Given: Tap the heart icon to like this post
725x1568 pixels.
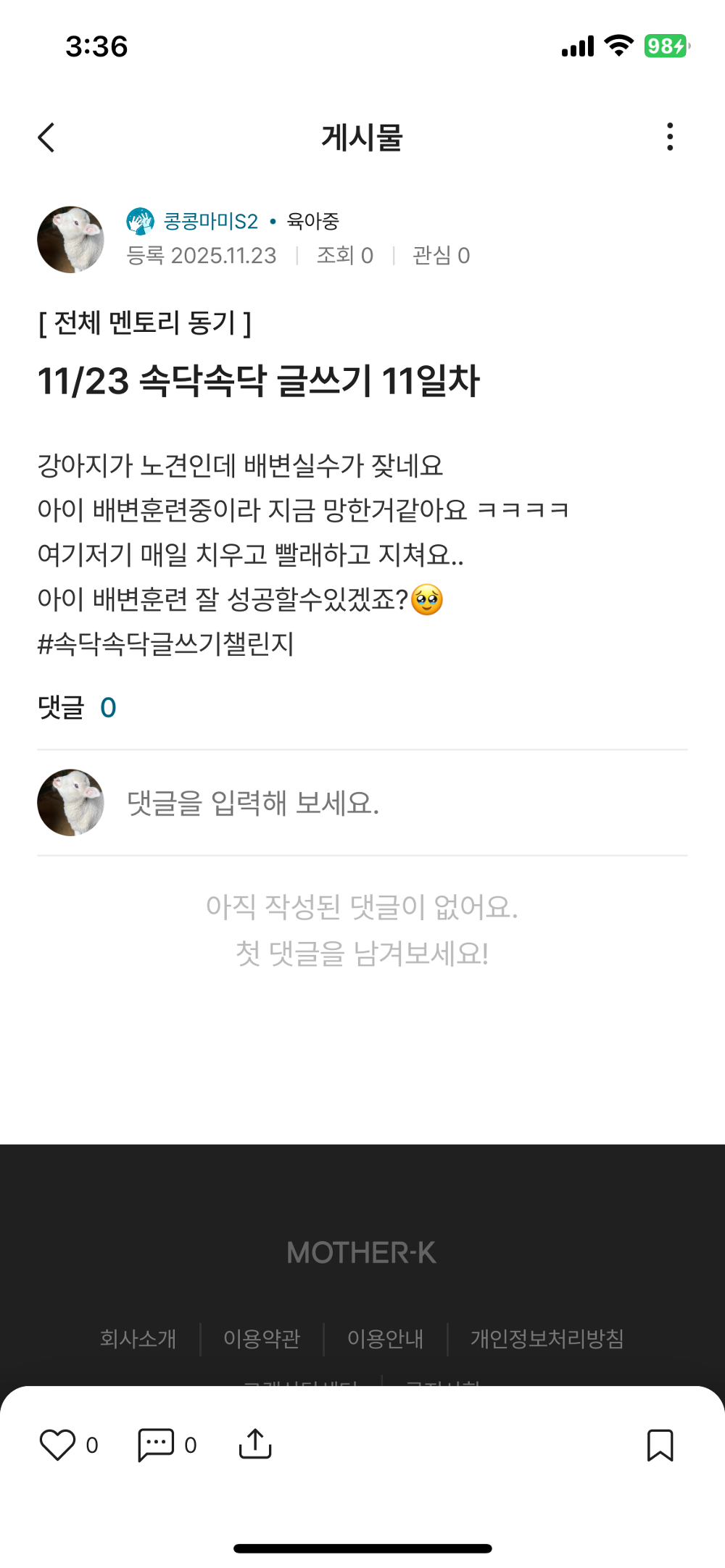Looking at the screenshot, I should [58, 1446].
